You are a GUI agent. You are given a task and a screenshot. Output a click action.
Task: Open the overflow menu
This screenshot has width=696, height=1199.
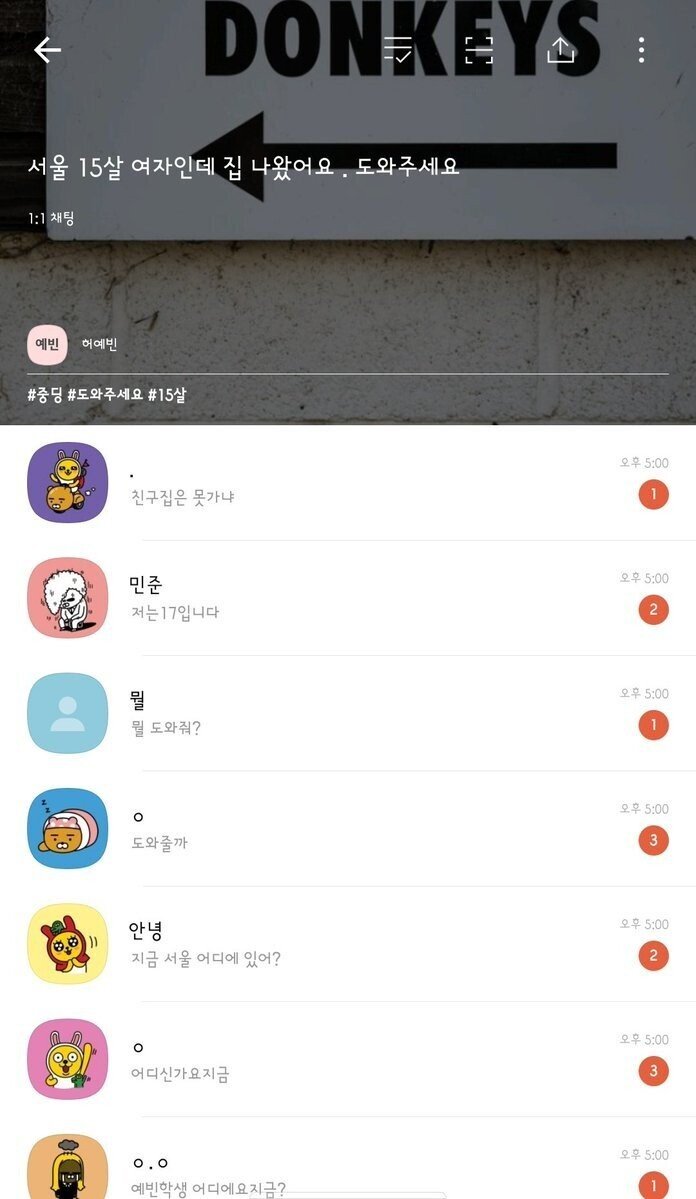(x=641, y=50)
